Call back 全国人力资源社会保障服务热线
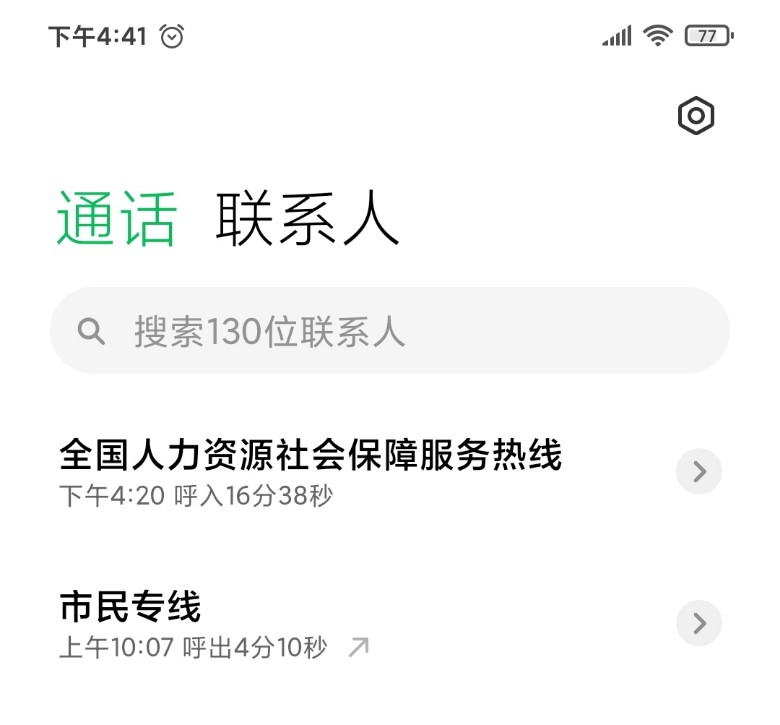Image resolution: width=780 pixels, height=725 pixels. coord(310,470)
